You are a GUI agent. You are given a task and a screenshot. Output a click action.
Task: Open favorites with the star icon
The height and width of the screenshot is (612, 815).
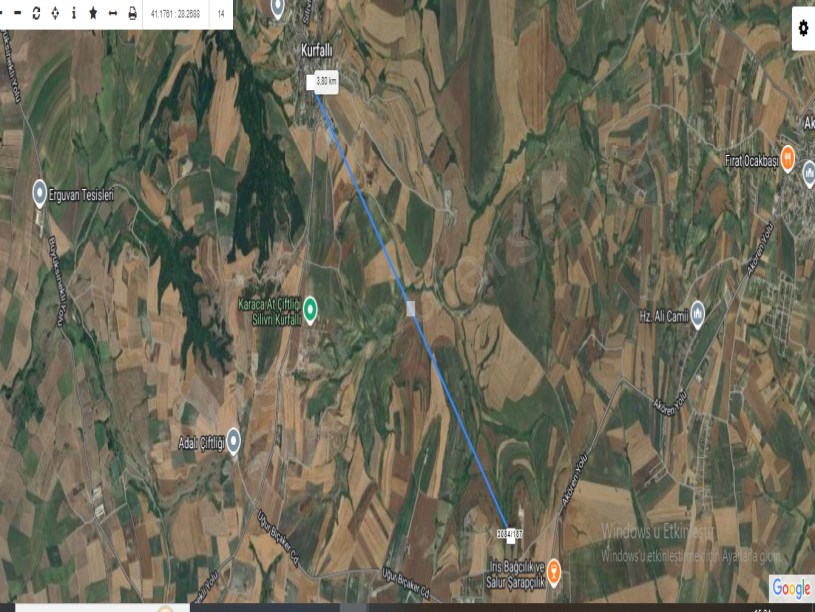[x=93, y=13]
